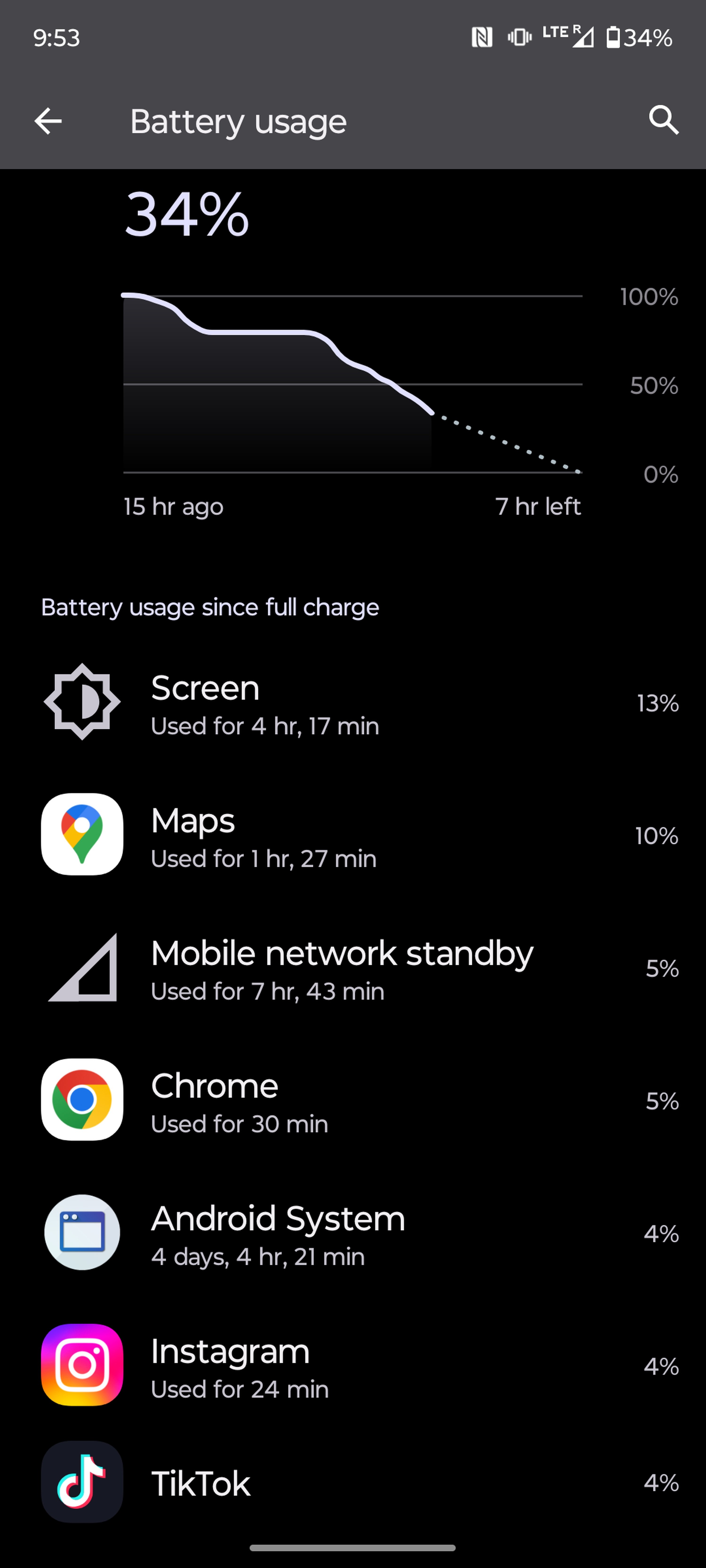View Mobile network standby usage
Image resolution: width=706 pixels, height=1568 pixels.
click(353, 967)
